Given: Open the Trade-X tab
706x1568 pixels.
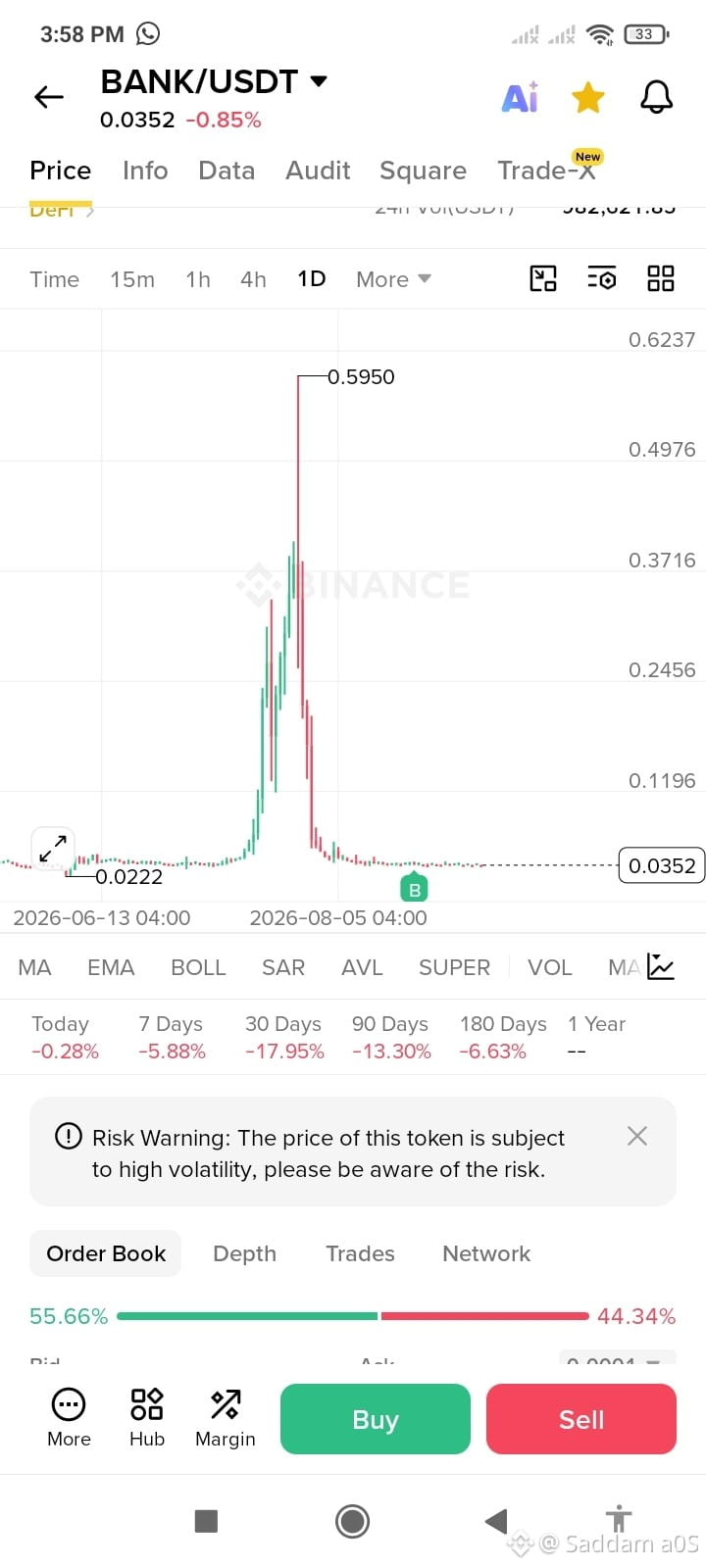Looking at the screenshot, I should [x=547, y=171].
